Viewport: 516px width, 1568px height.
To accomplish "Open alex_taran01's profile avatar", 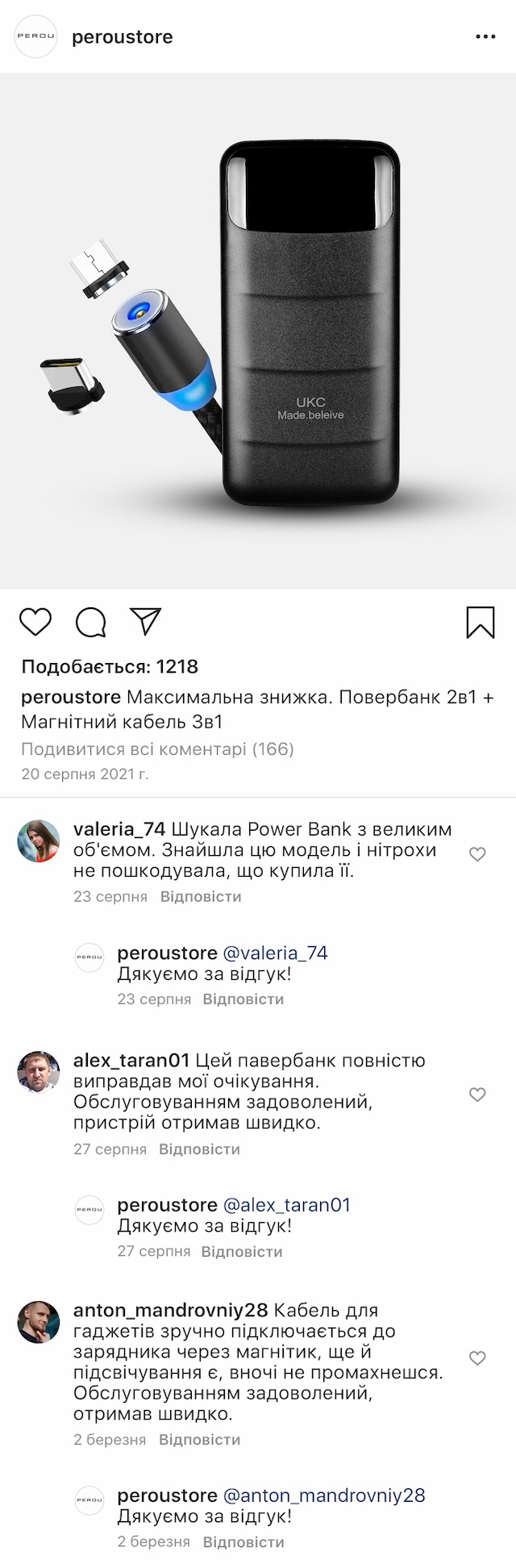I will (39, 1072).
